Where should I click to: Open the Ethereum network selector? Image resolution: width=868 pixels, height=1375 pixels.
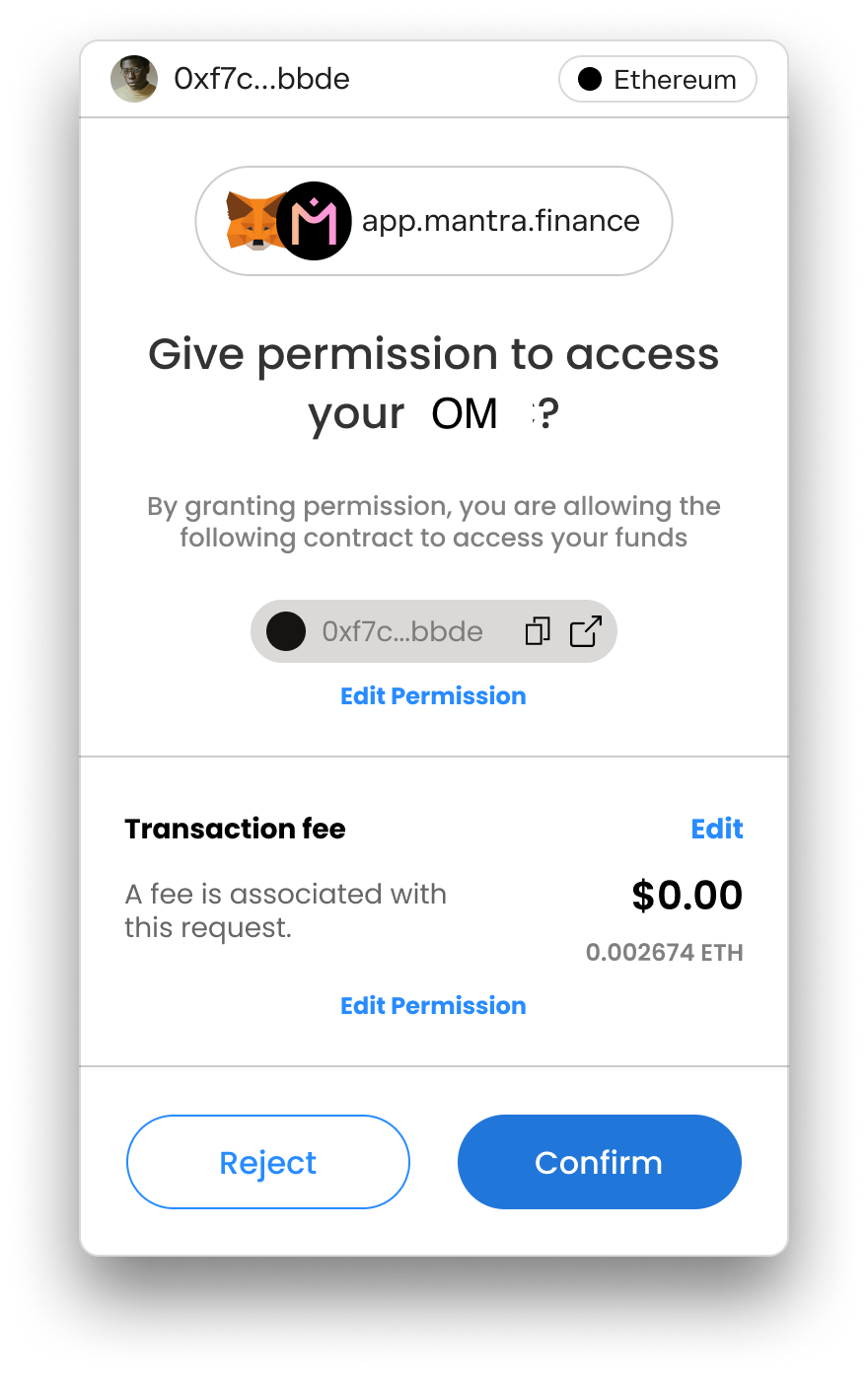tap(657, 80)
